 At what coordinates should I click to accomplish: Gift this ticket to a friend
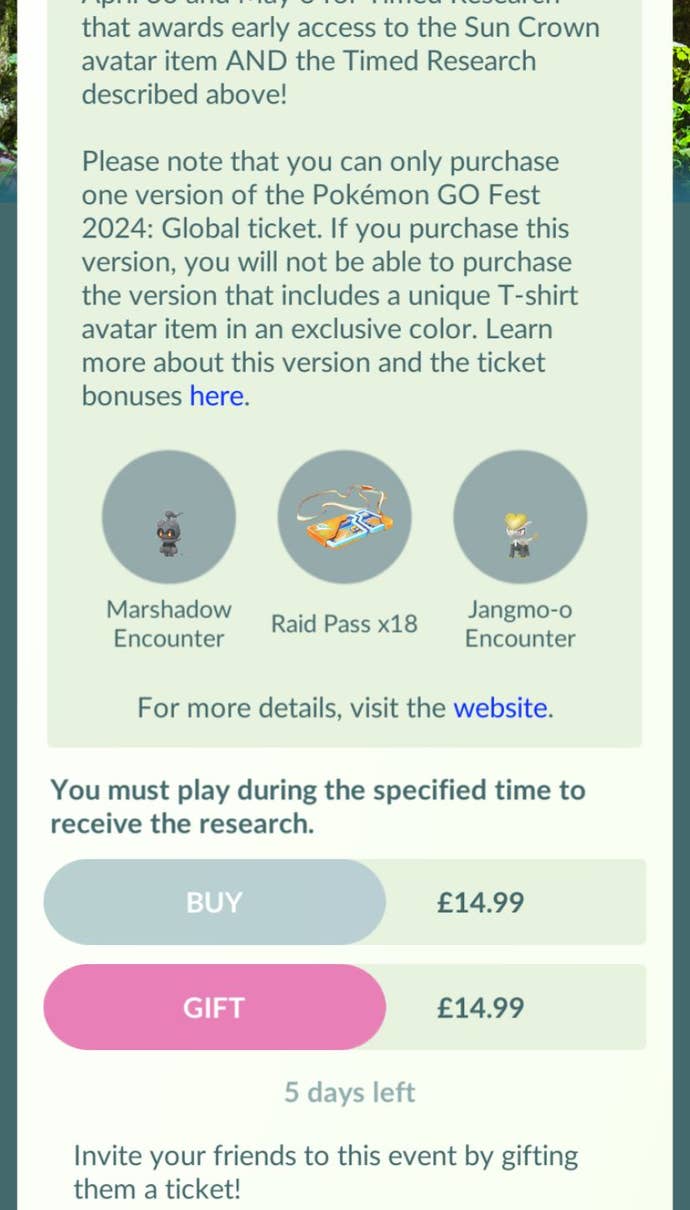(214, 1007)
